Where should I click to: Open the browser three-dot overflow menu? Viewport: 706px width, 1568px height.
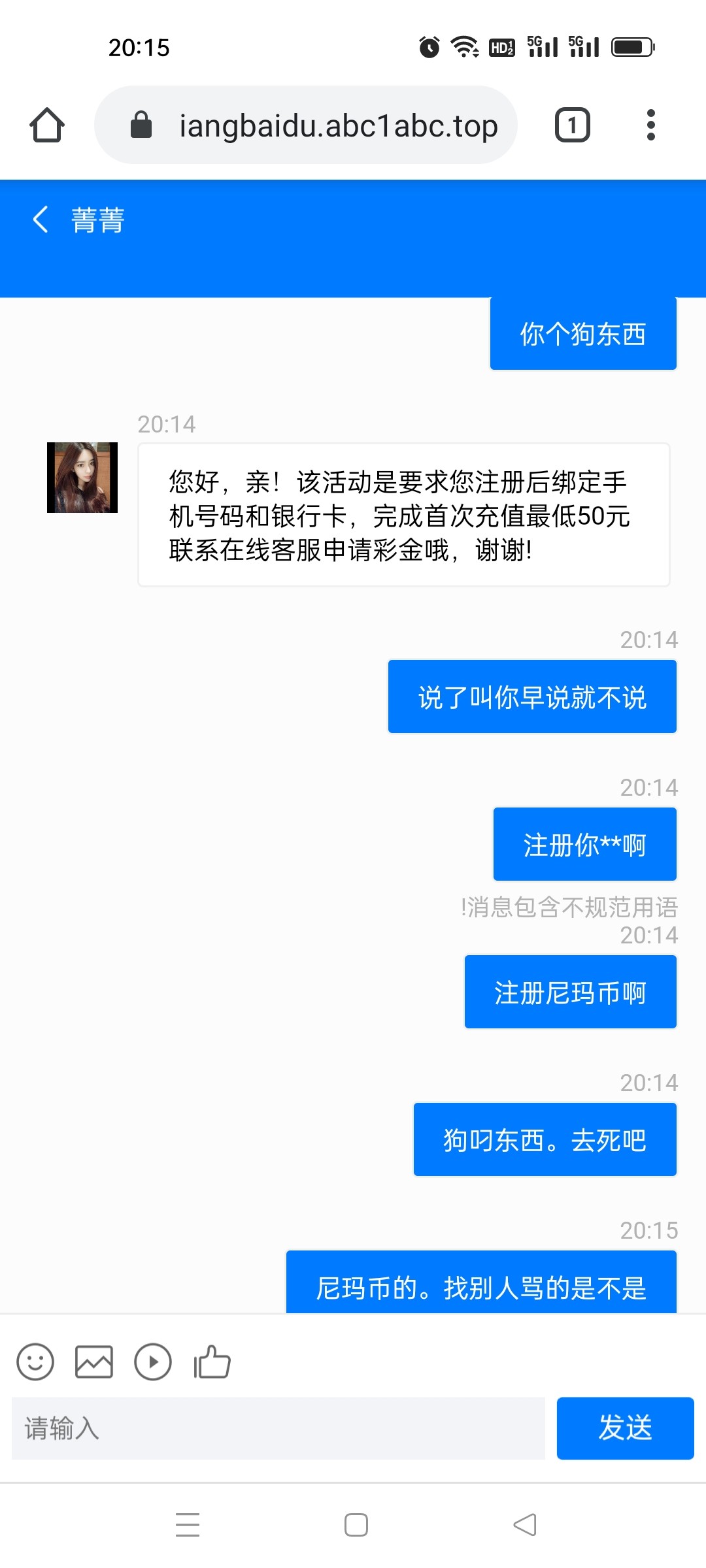click(651, 125)
